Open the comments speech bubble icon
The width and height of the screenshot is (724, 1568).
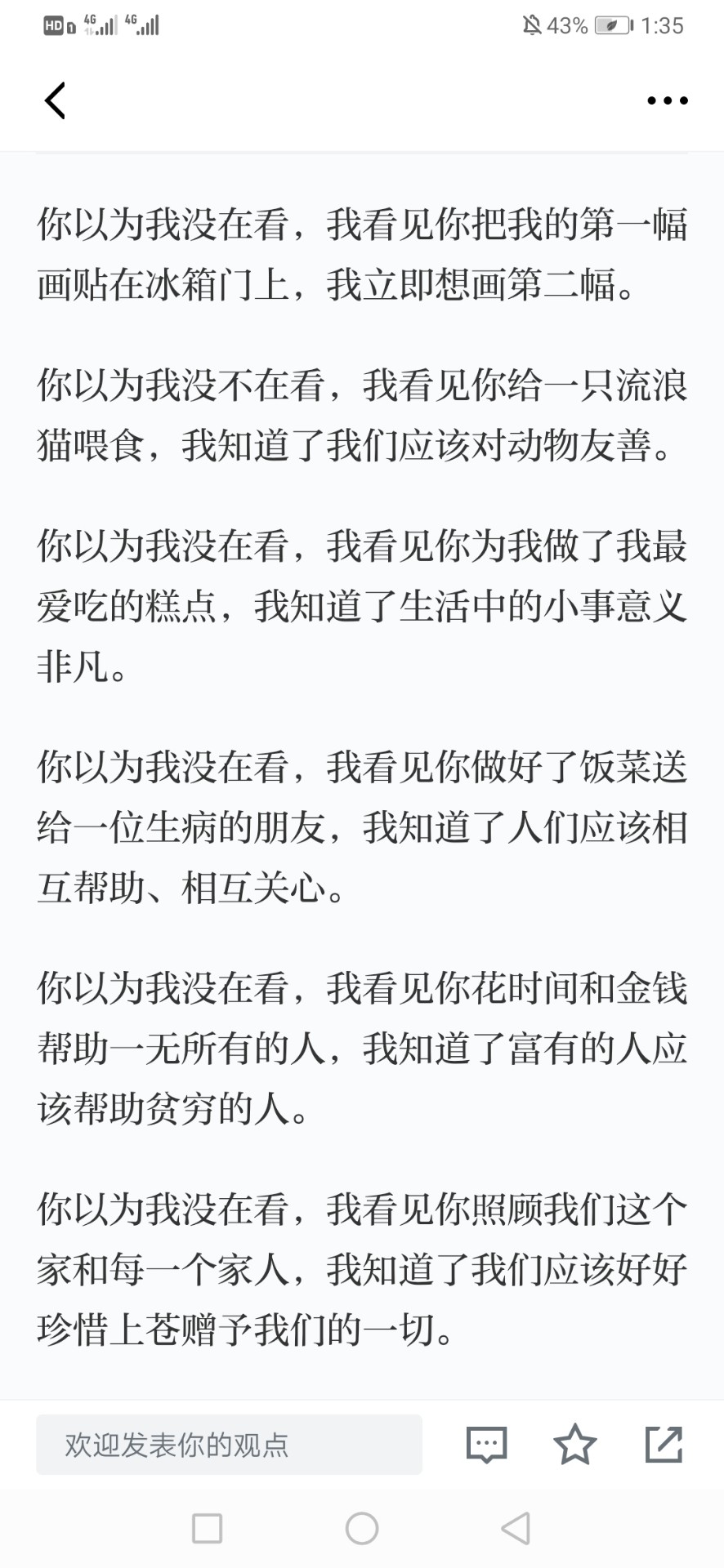pyautogui.click(x=487, y=1445)
